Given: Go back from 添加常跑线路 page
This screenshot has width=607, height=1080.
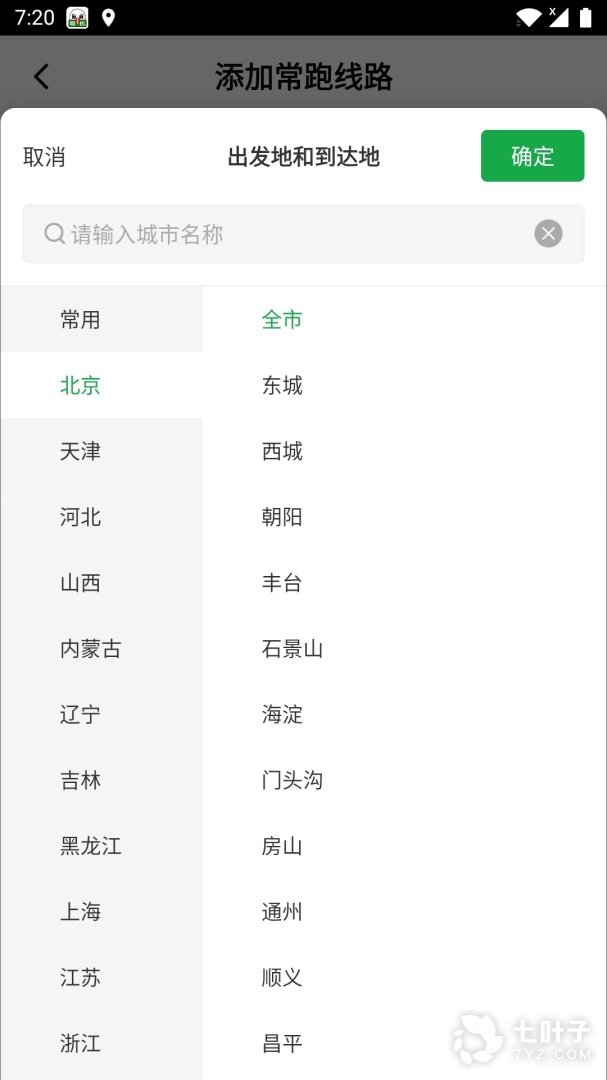Looking at the screenshot, I should pyautogui.click(x=41, y=77).
